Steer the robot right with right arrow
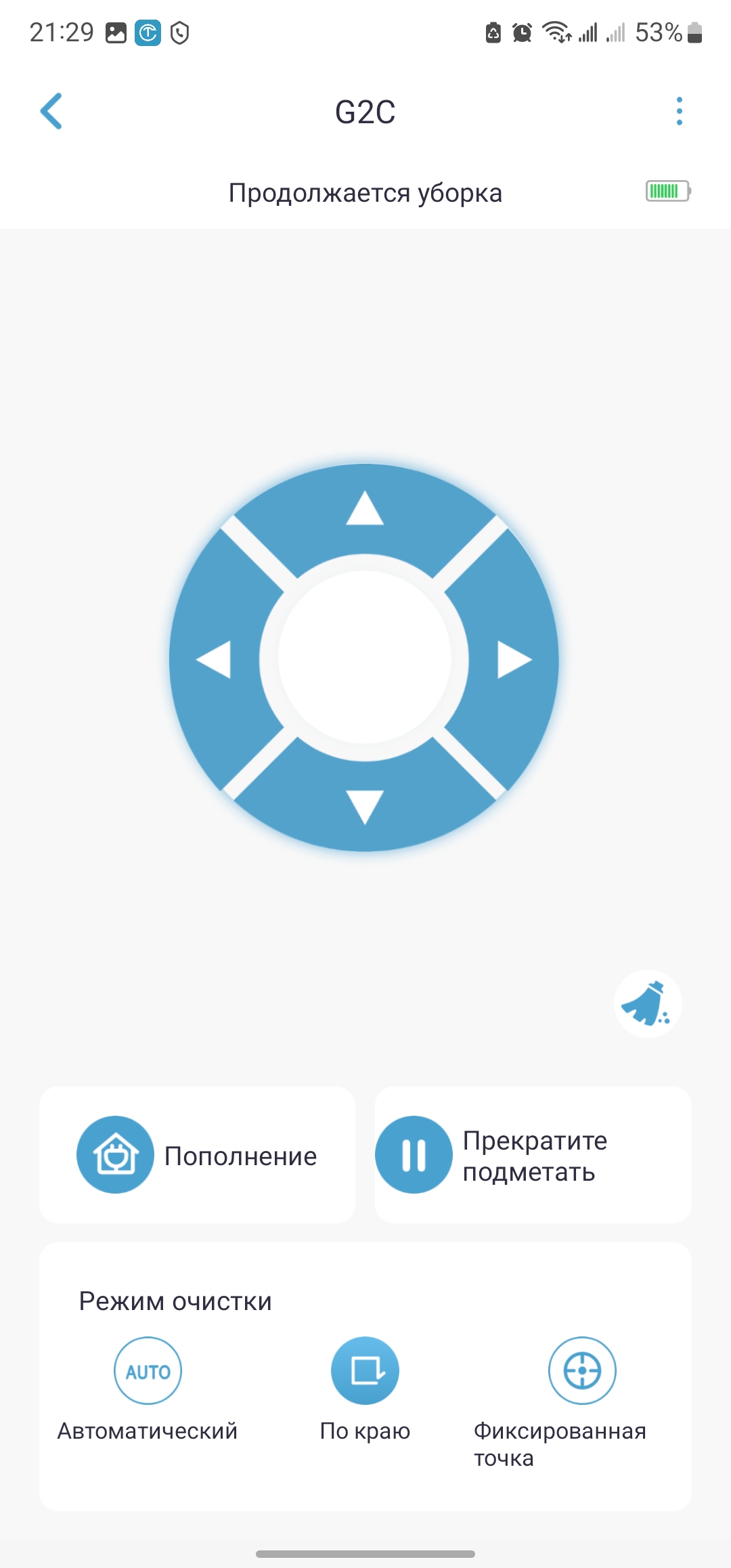This screenshot has height=1568, width=731. [515, 659]
